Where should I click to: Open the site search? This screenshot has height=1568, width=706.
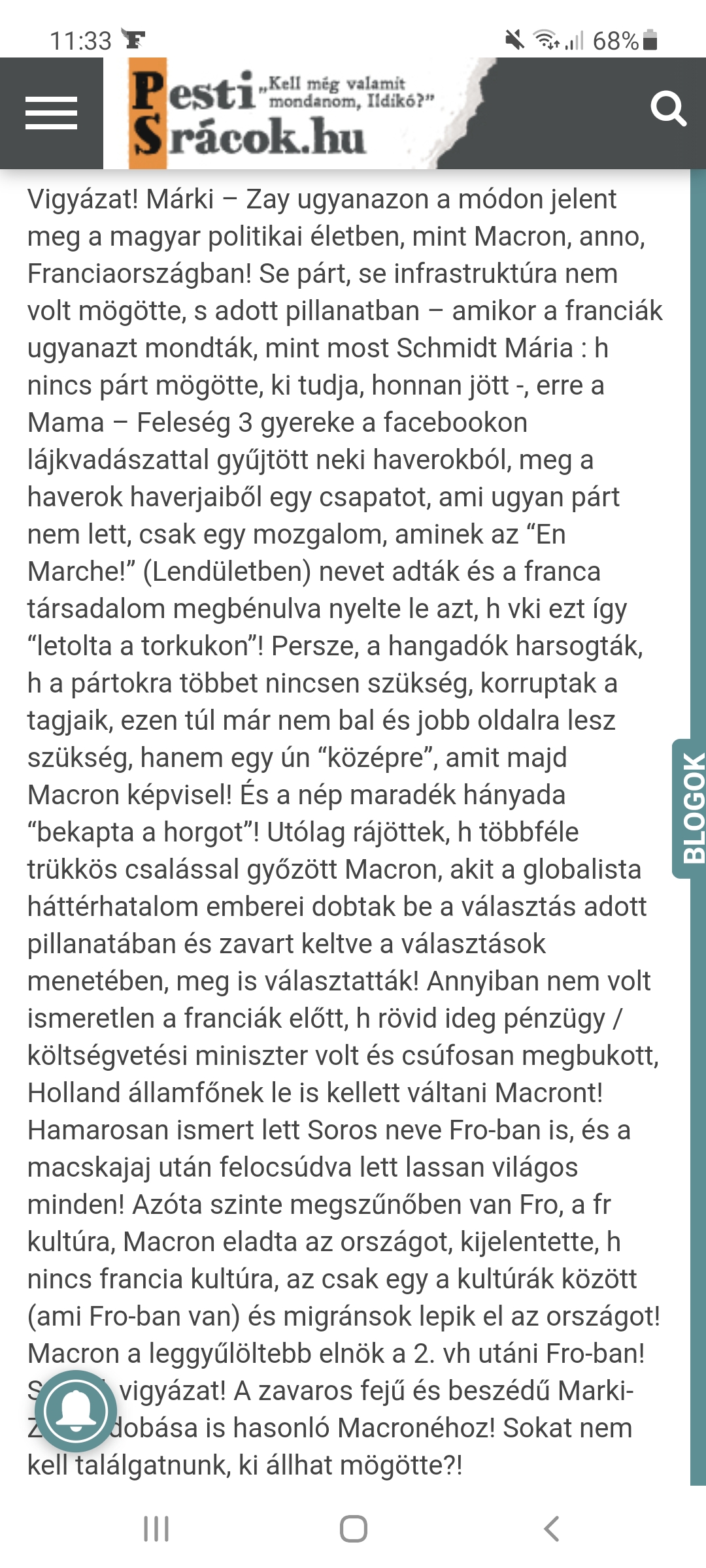668,108
